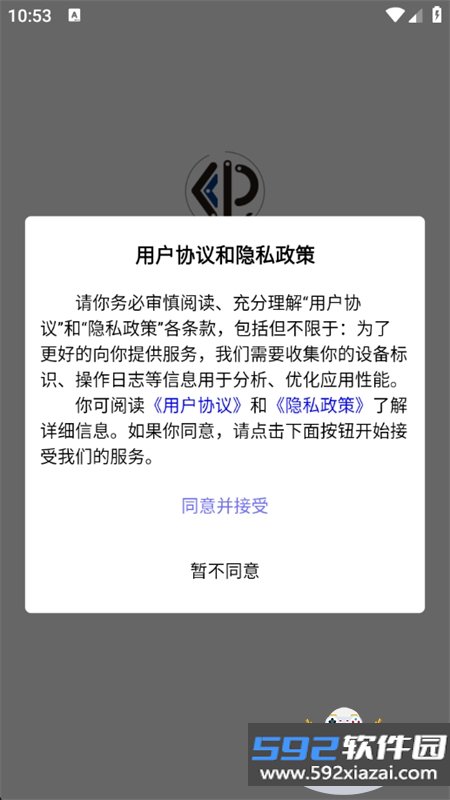
Task: Decline by choosing 暂不同意
Action: [224, 570]
